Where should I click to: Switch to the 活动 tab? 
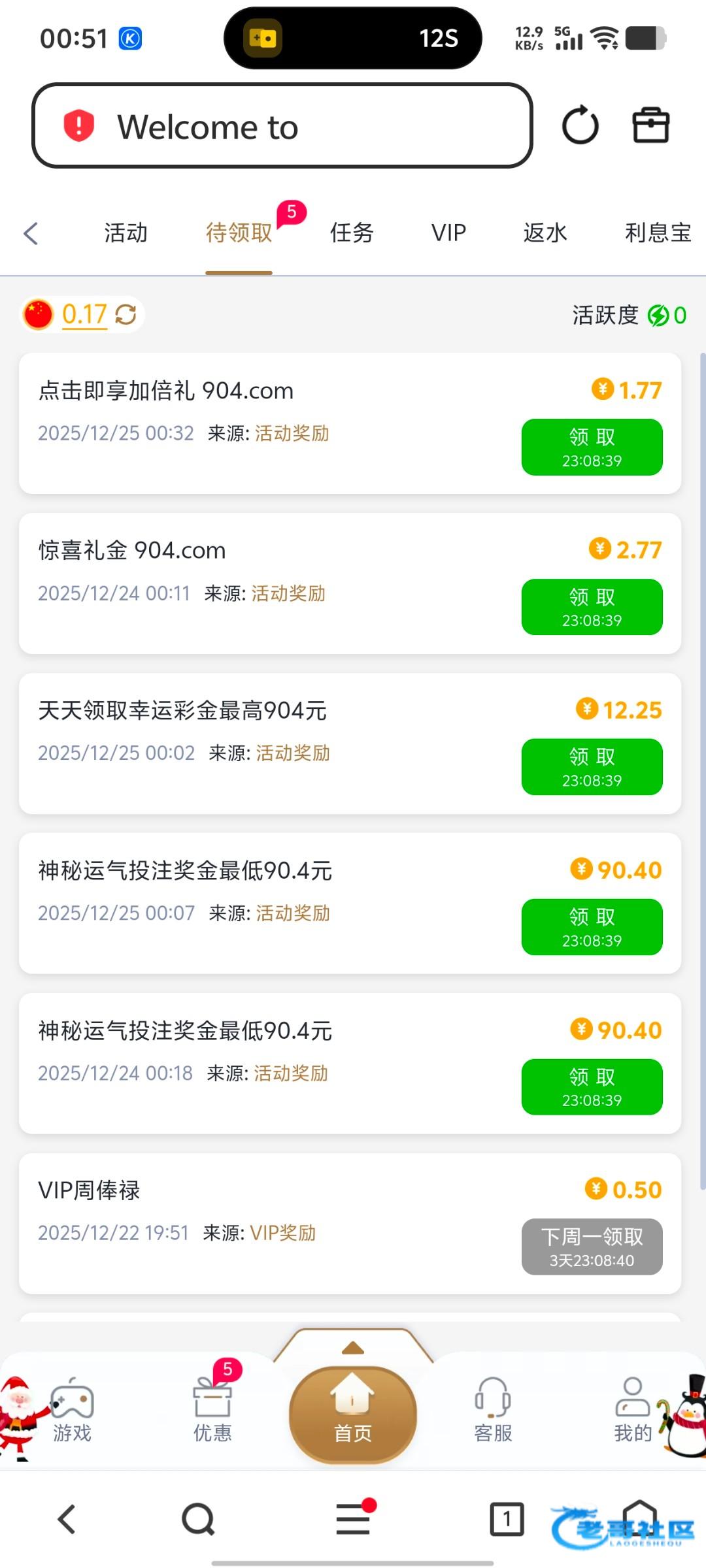[126, 233]
